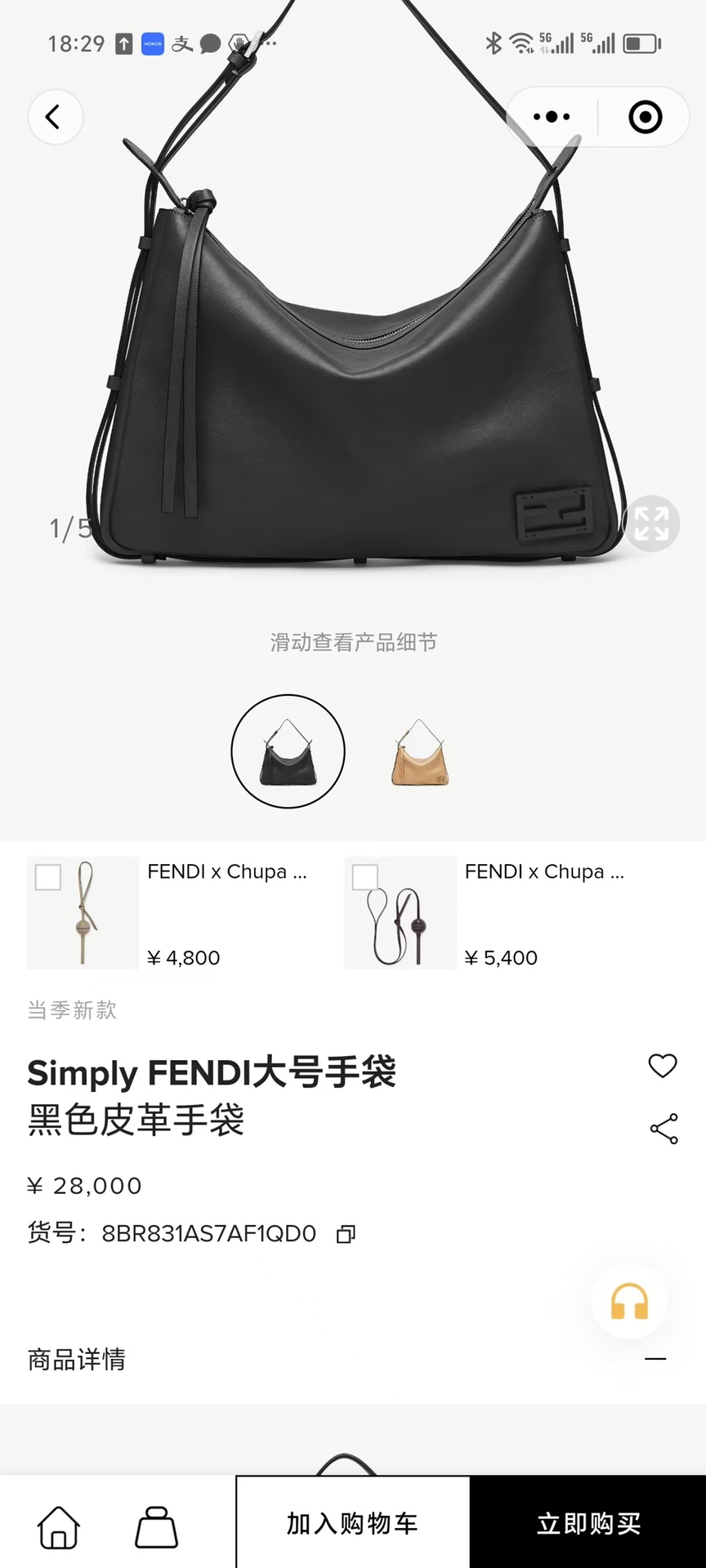
Task: Go back with the arrow icon
Action: click(55, 118)
